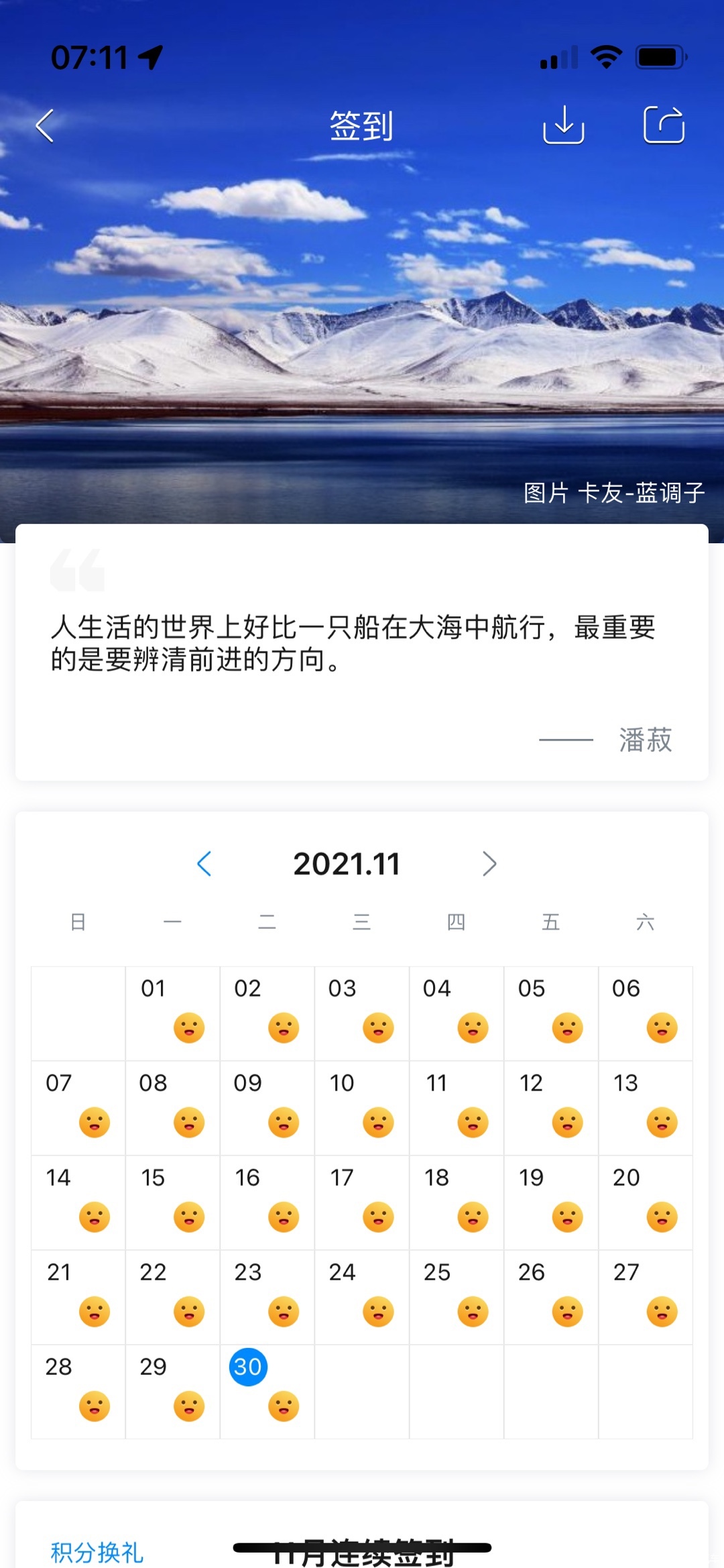Share the sign-in card
The width and height of the screenshot is (724, 1568).
coord(664,125)
